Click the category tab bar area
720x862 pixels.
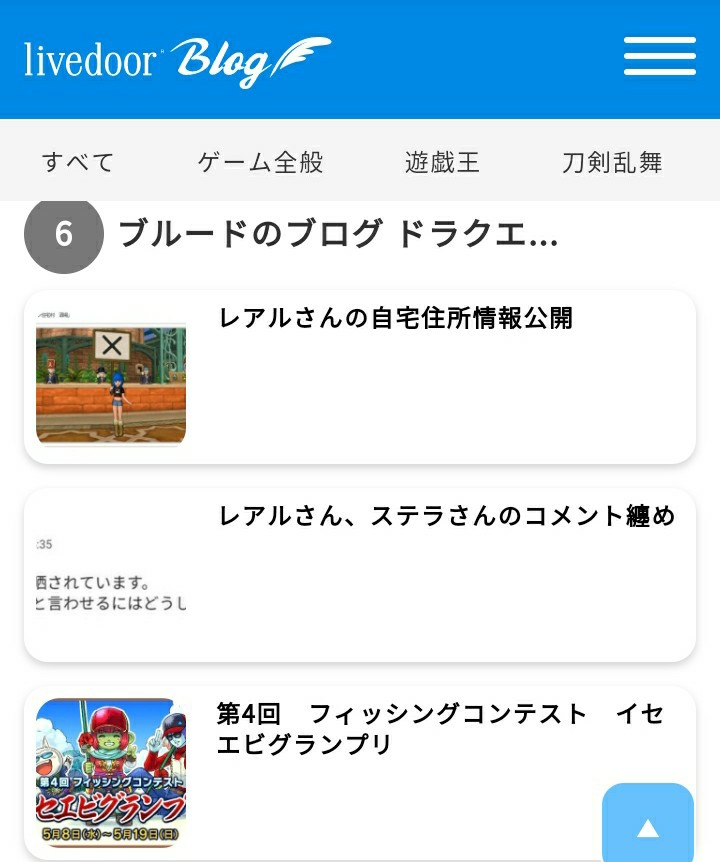tap(360, 162)
